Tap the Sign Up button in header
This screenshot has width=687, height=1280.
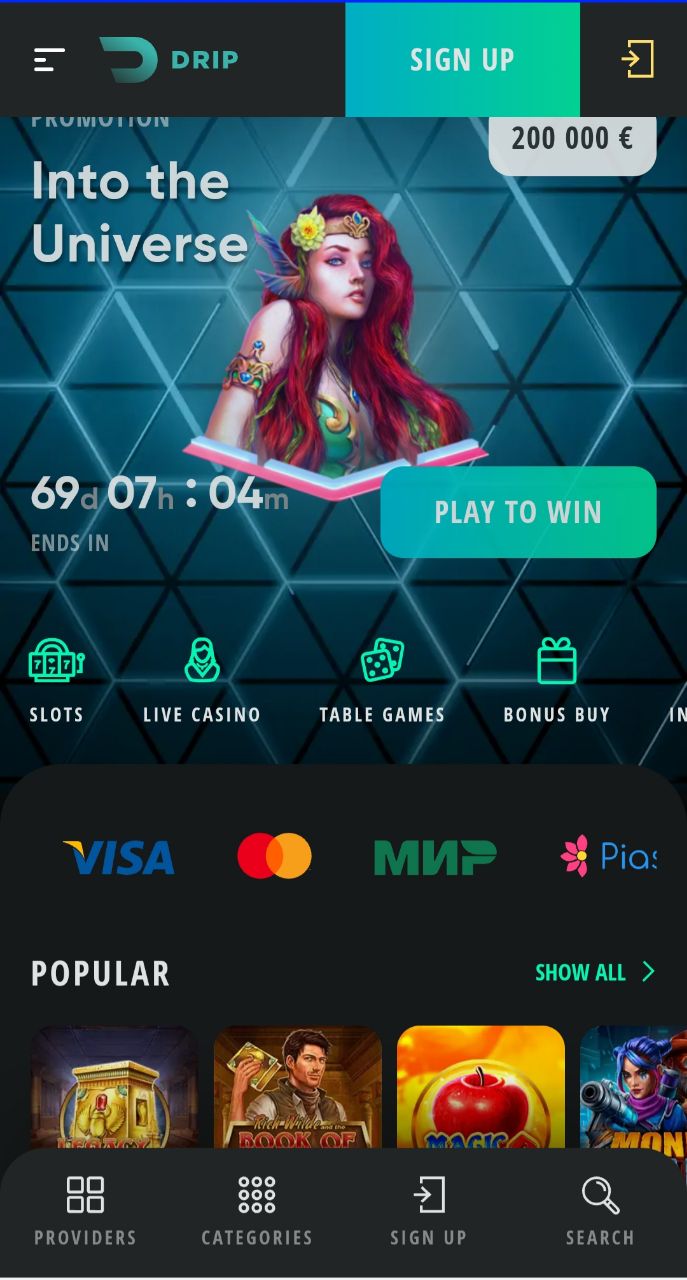462,60
